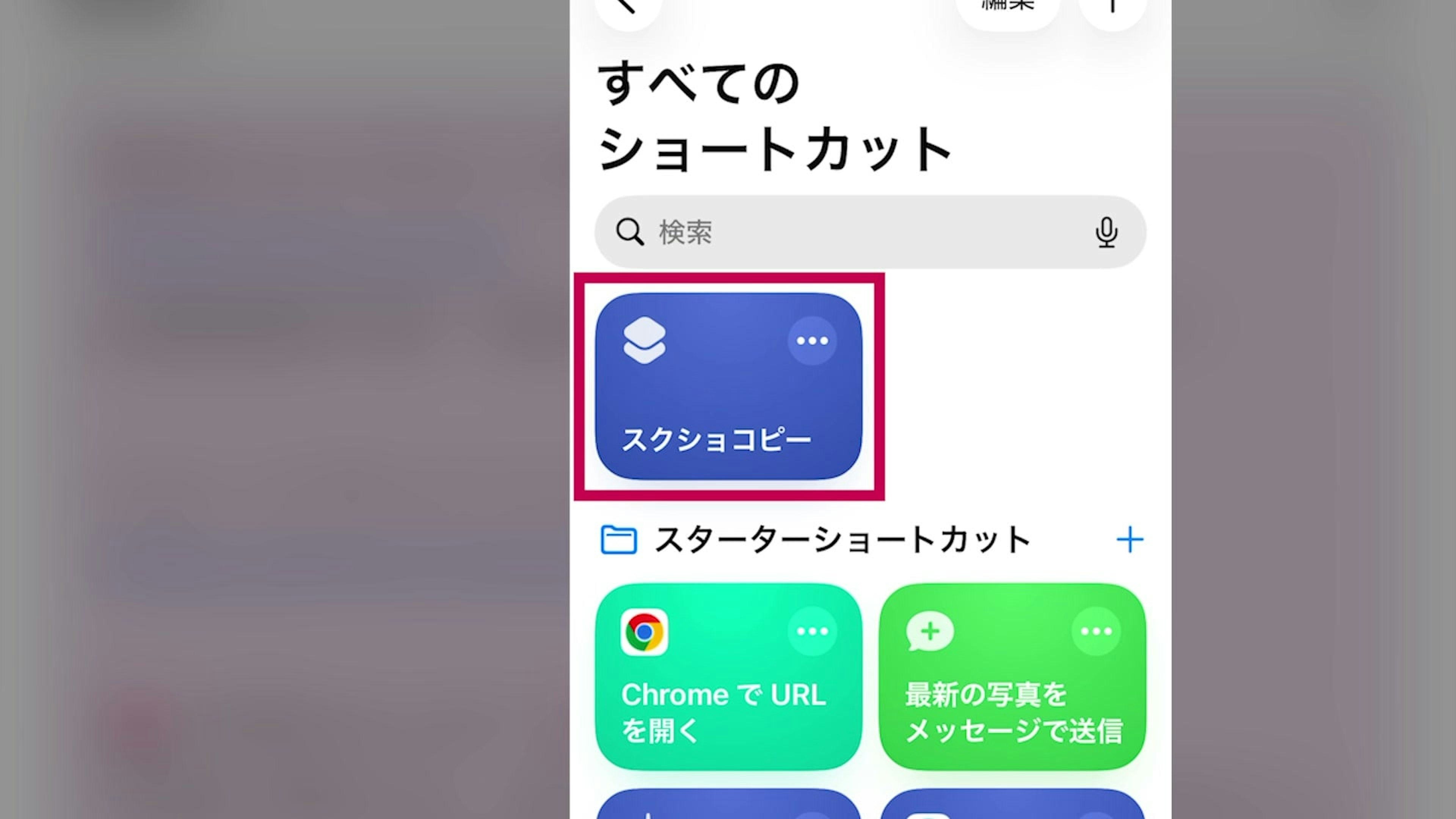Image resolution: width=1456 pixels, height=819 pixels.
Task: Add shortcut to スターターショートカット folder
Action: [1129, 540]
